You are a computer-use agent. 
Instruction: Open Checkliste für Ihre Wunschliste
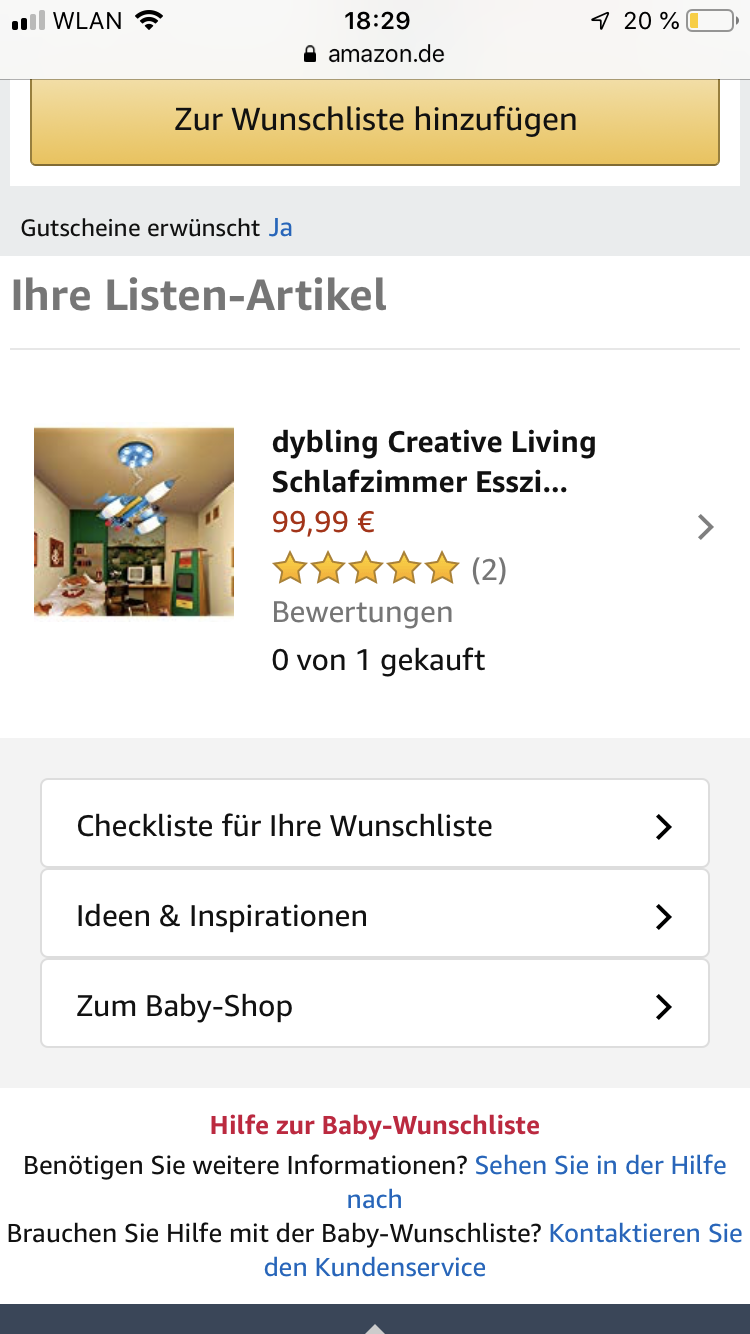[x=375, y=824]
